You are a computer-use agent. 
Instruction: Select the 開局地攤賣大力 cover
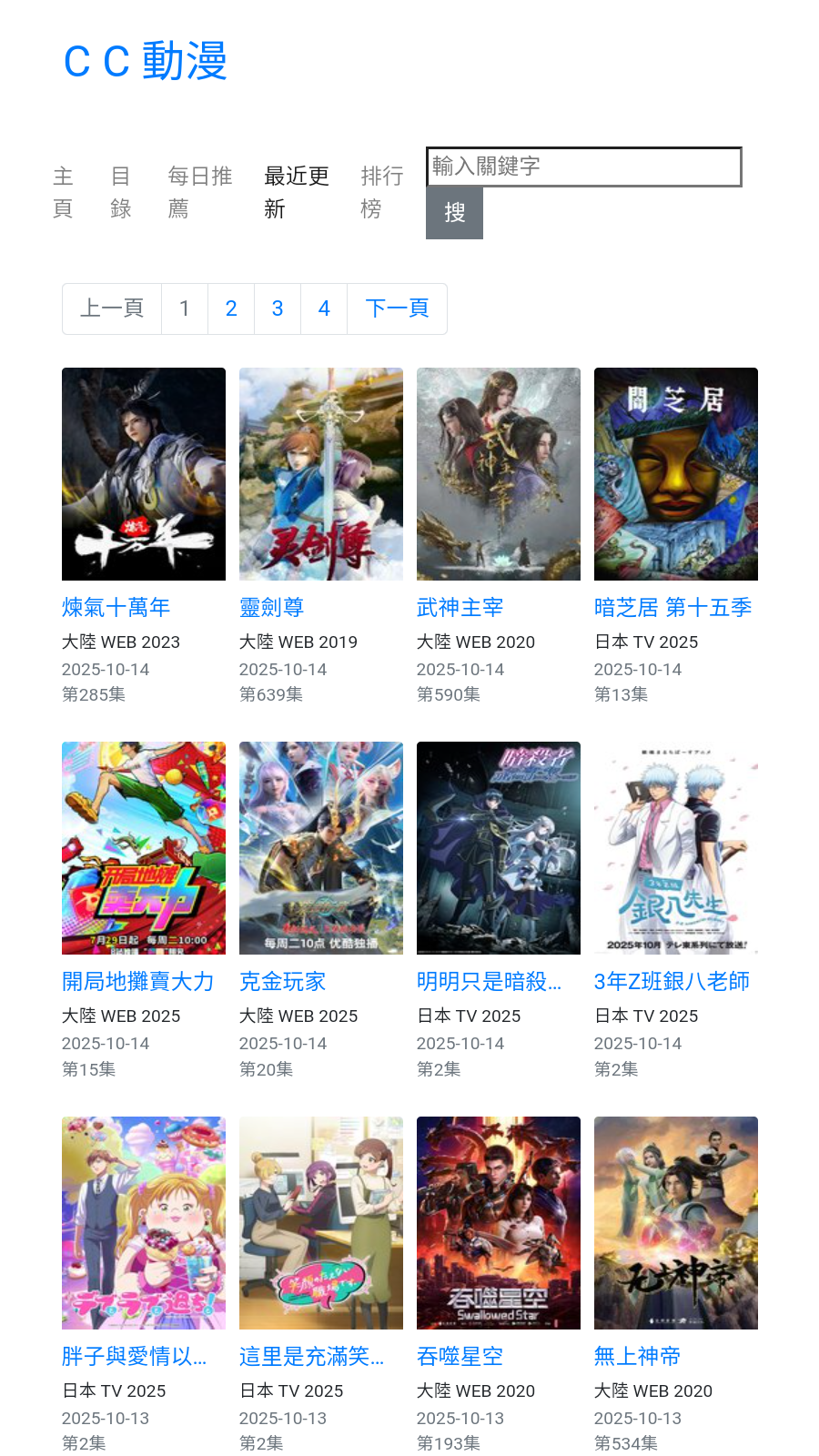click(x=144, y=848)
